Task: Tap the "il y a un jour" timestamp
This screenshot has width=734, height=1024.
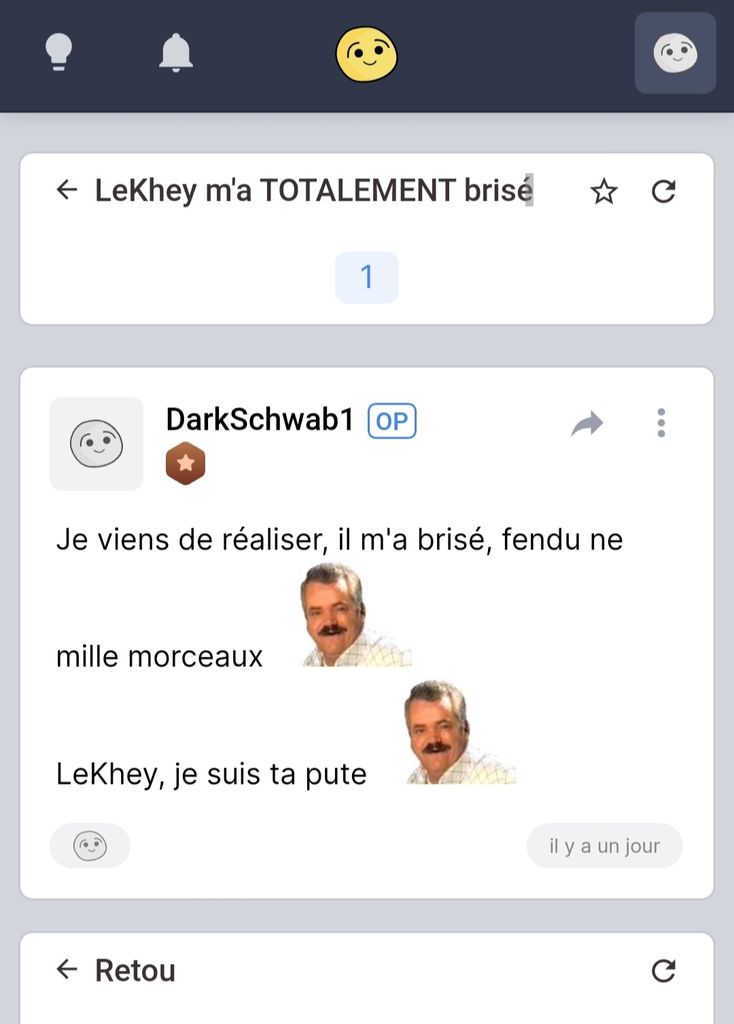Action: 604,846
